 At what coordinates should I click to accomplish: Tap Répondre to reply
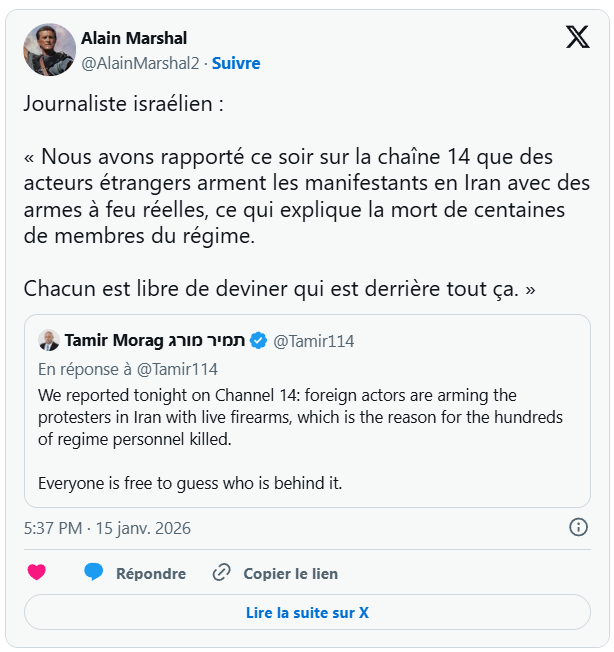[x=135, y=573]
